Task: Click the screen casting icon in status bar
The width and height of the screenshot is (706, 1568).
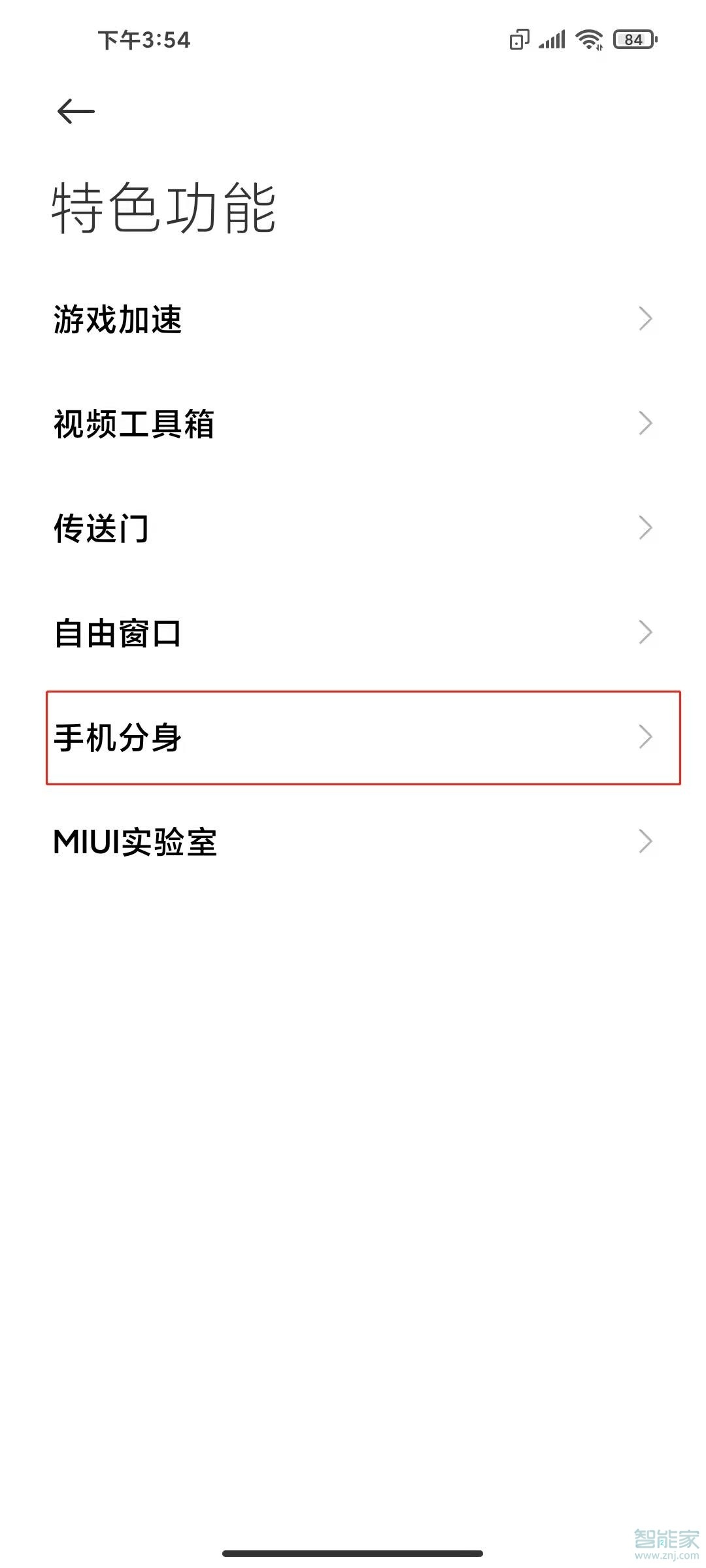Action: pyautogui.click(x=519, y=41)
